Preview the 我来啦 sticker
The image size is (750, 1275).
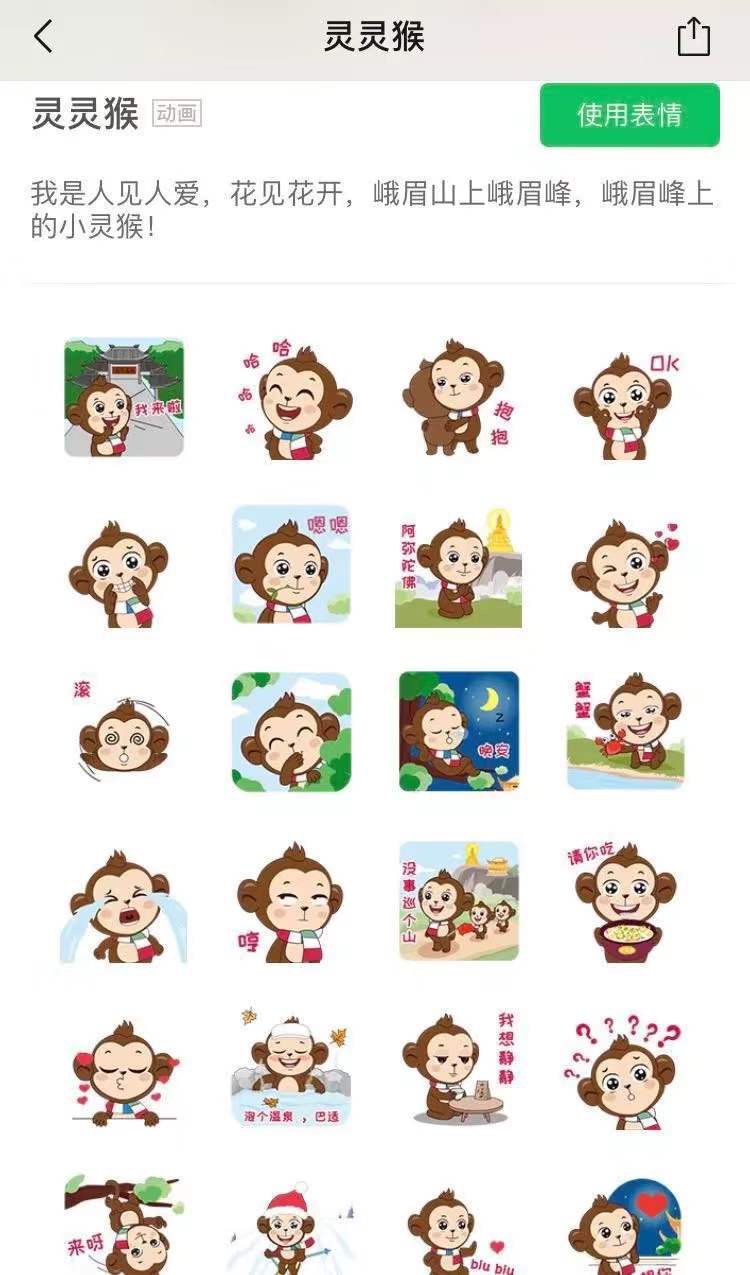124,398
